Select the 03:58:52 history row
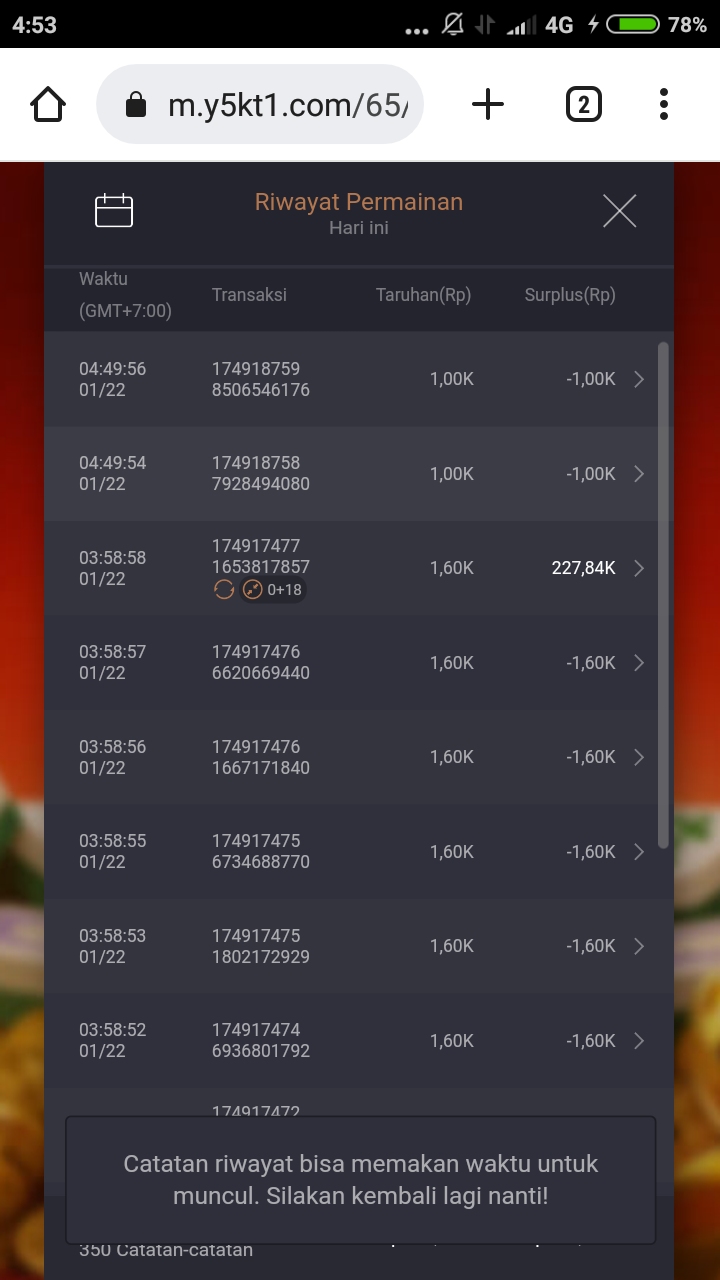The height and width of the screenshot is (1280, 720). coord(358,1041)
